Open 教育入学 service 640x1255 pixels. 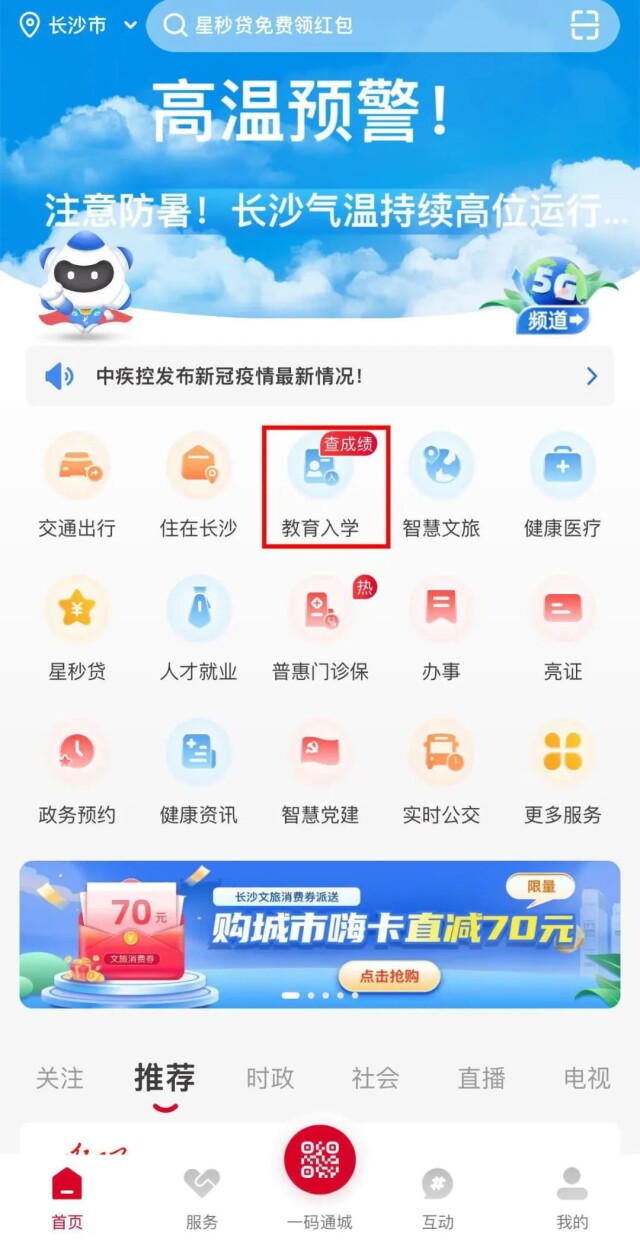coord(320,485)
